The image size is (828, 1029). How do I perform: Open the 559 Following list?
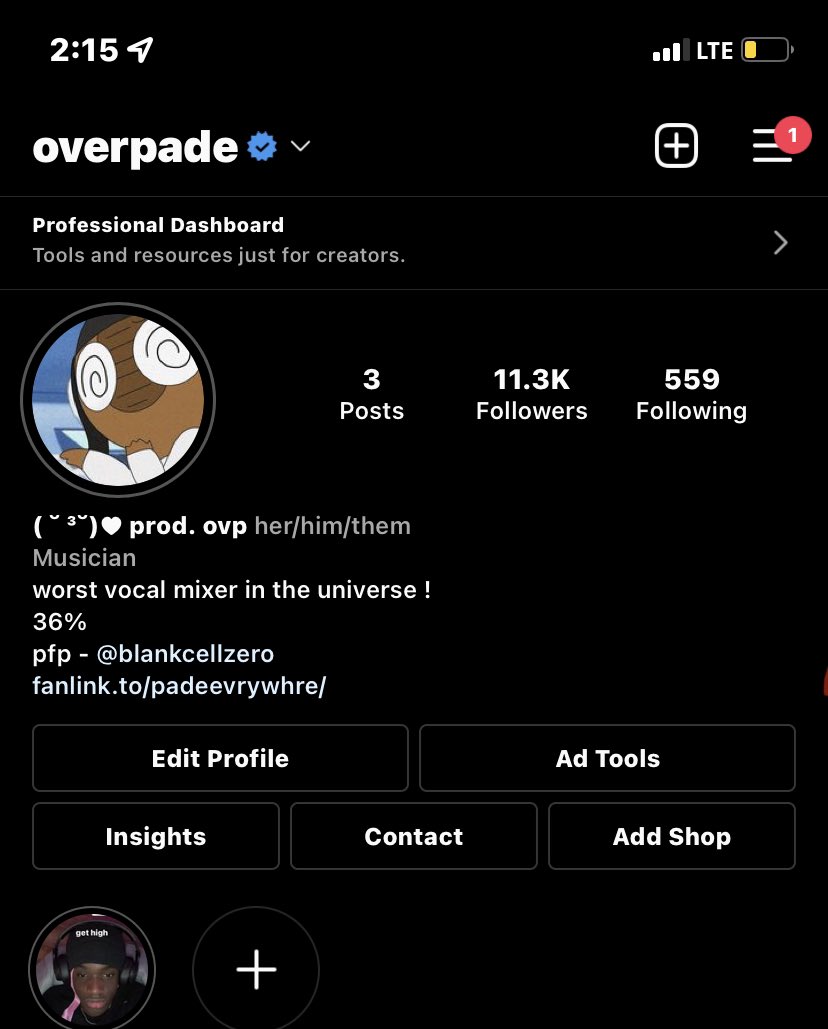691,394
